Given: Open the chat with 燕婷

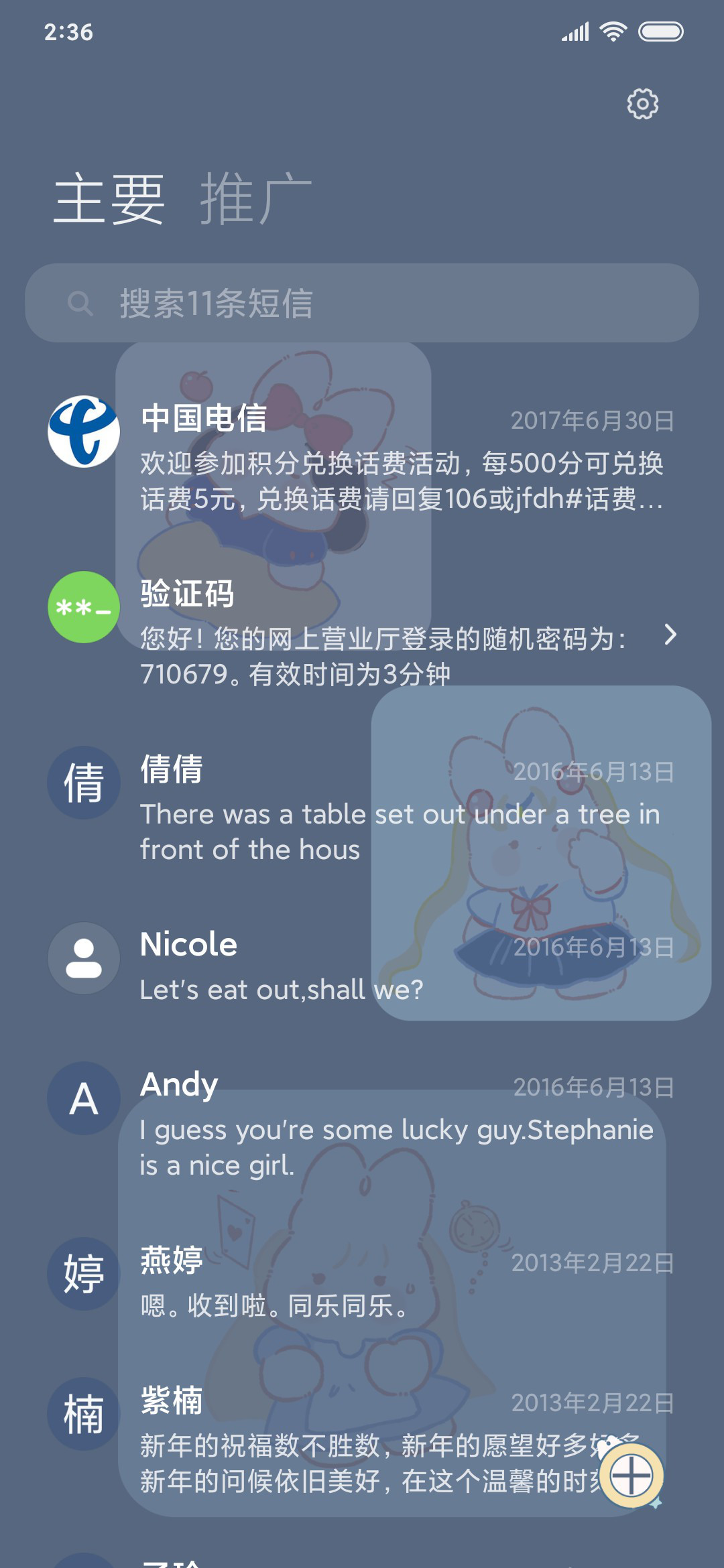Looking at the screenshot, I should click(362, 1280).
